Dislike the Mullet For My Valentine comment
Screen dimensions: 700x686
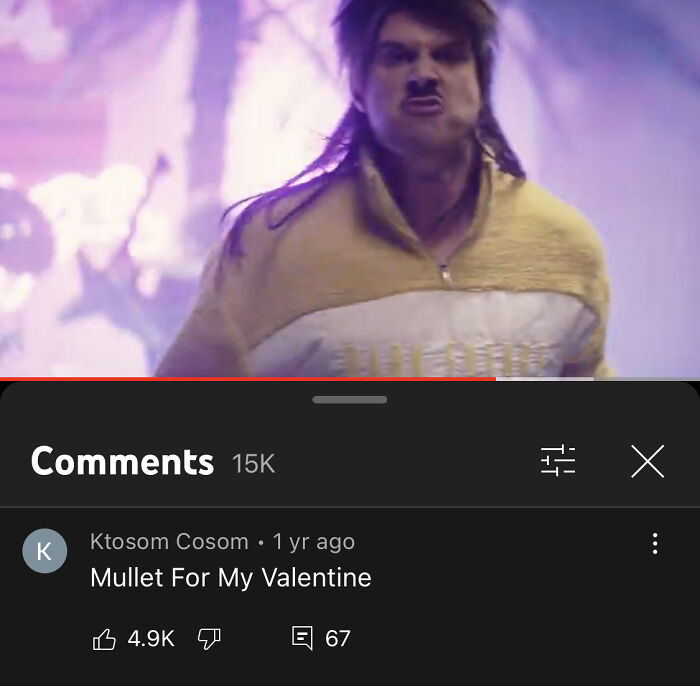[x=209, y=639]
